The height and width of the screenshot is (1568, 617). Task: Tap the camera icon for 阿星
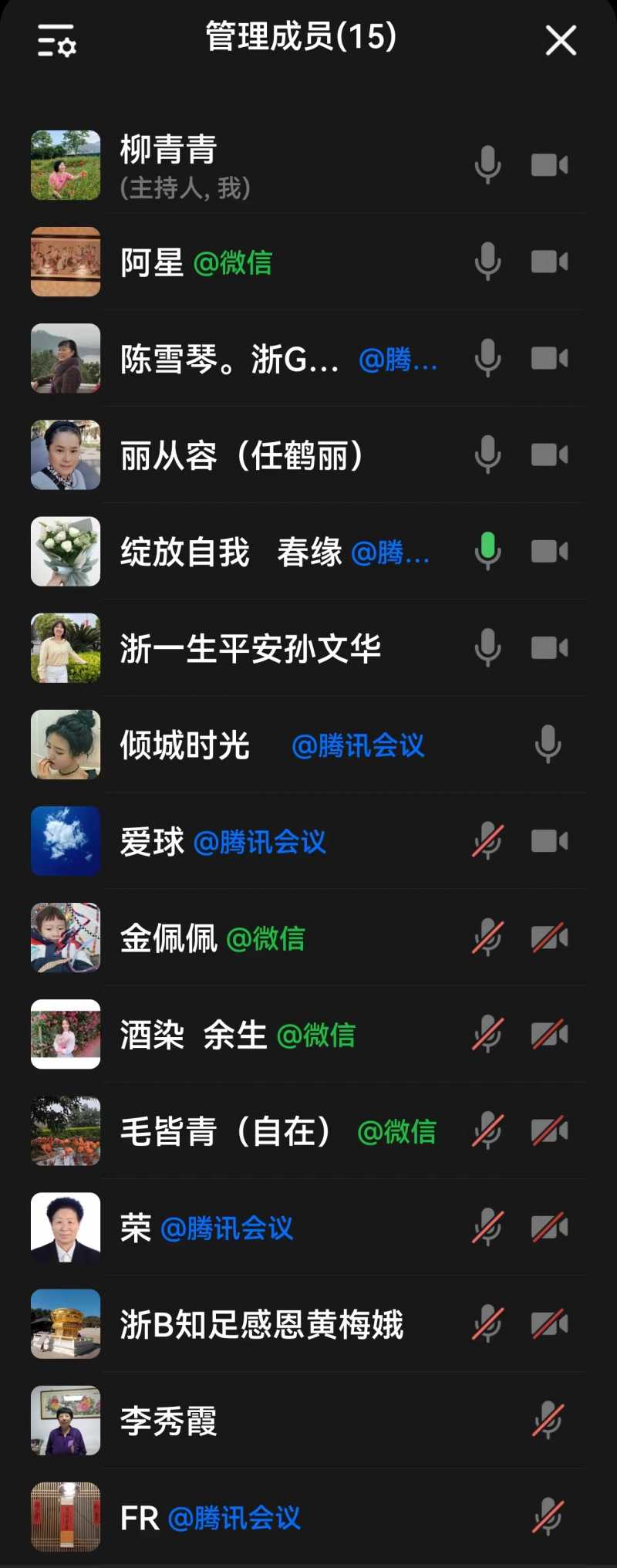(549, 262)
